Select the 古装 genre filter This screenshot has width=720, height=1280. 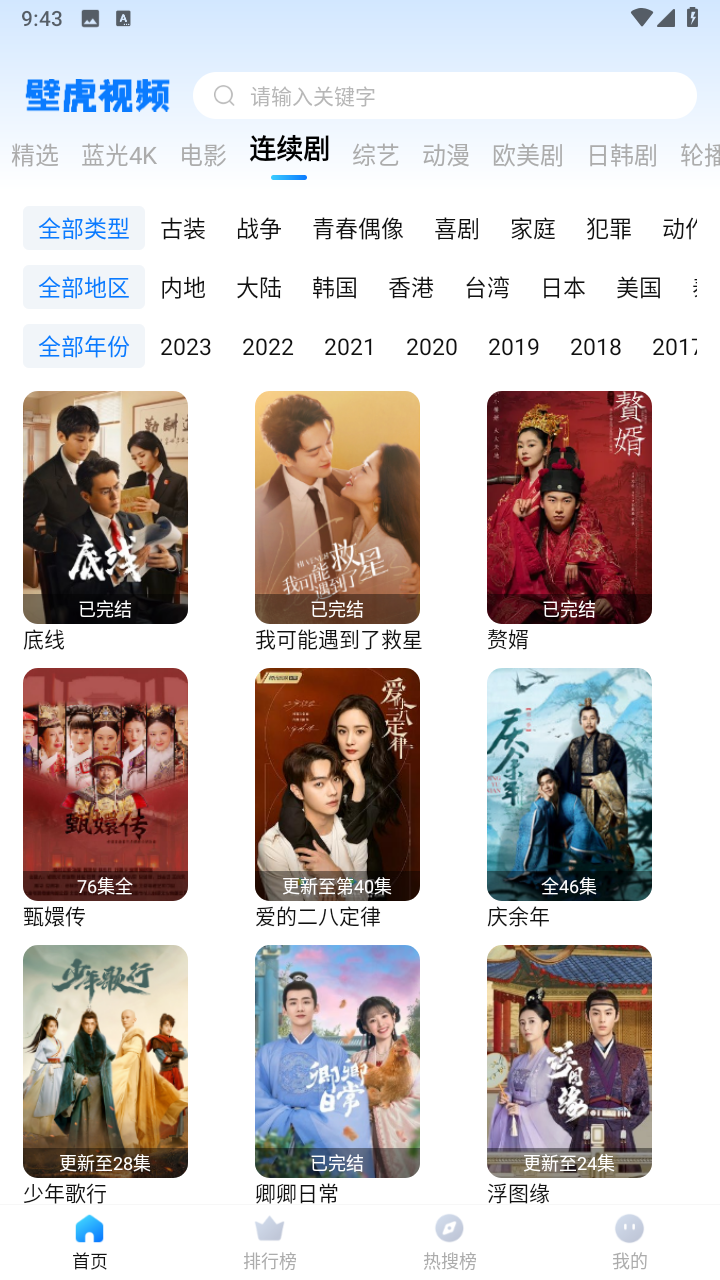184,228
